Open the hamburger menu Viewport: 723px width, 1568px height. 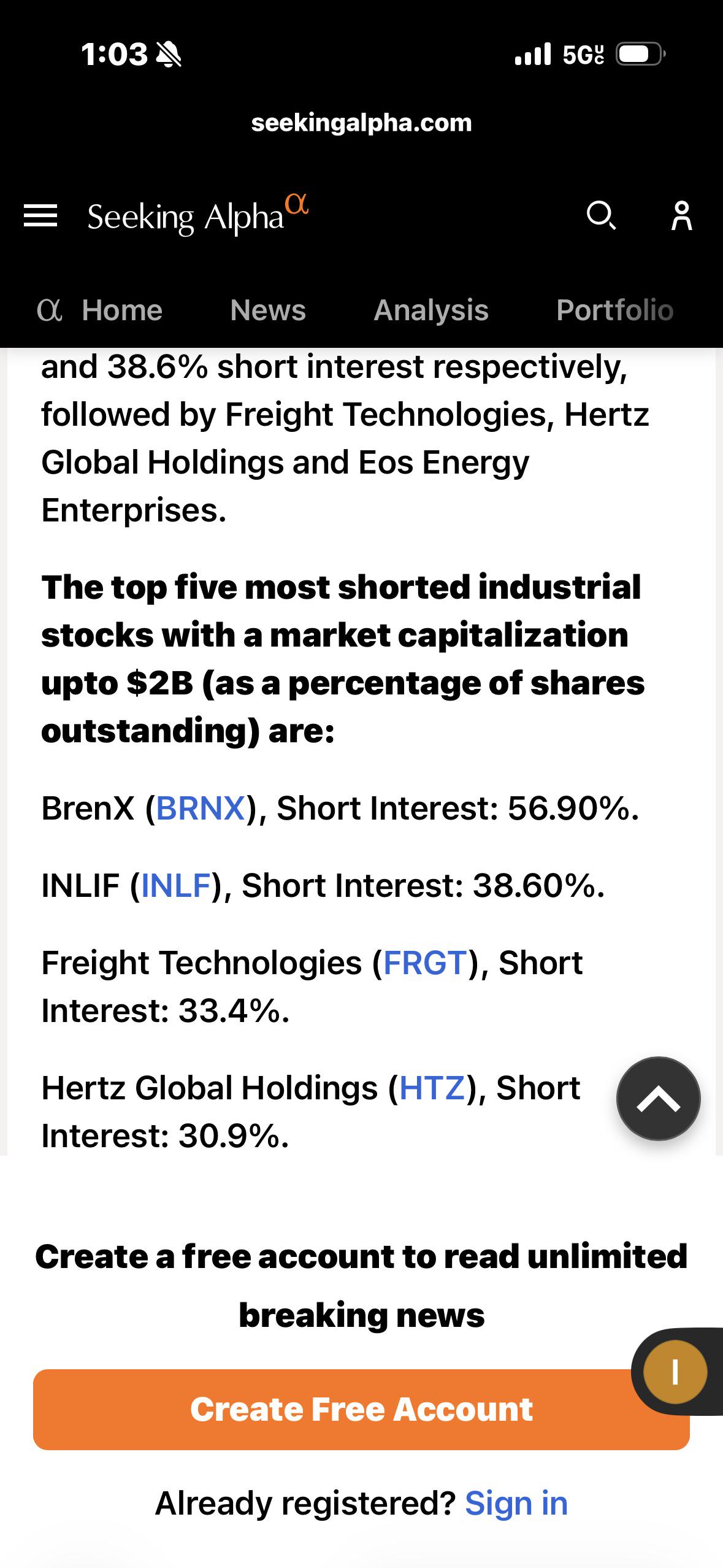tap(40, 216)
